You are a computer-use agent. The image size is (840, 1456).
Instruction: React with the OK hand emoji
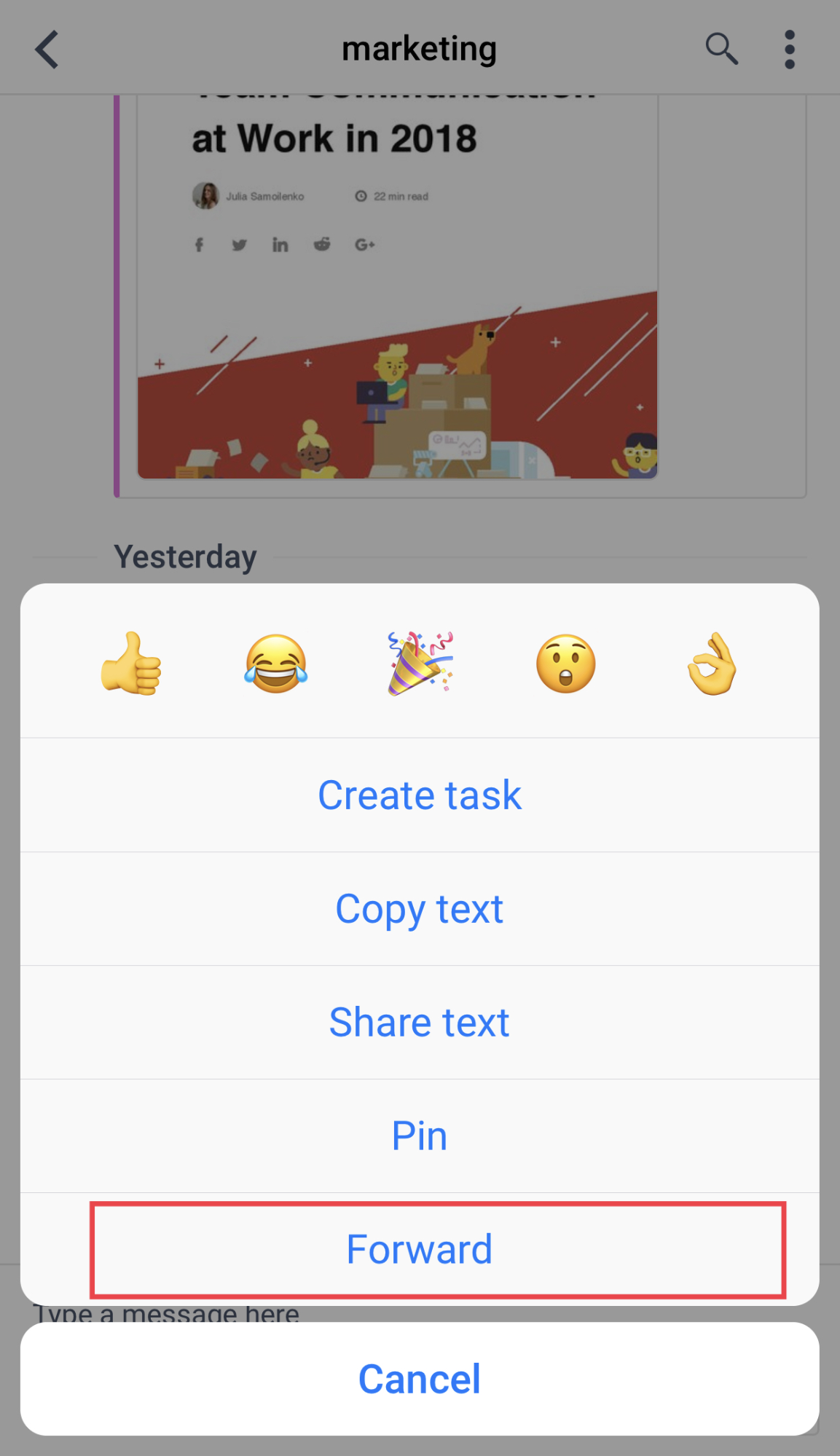[x=712, y=664]
